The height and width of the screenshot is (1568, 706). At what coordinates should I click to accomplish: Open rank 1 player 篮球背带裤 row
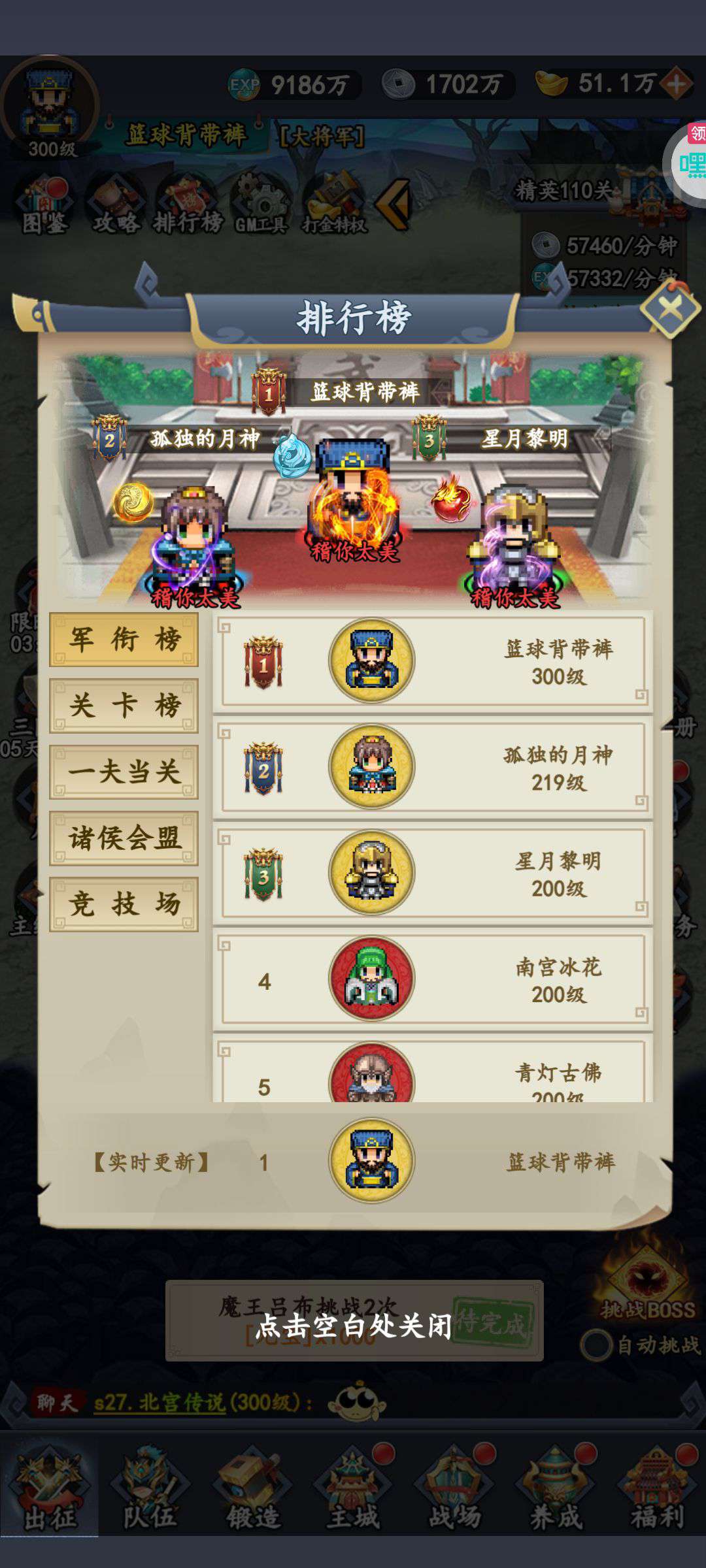point(433,661)
